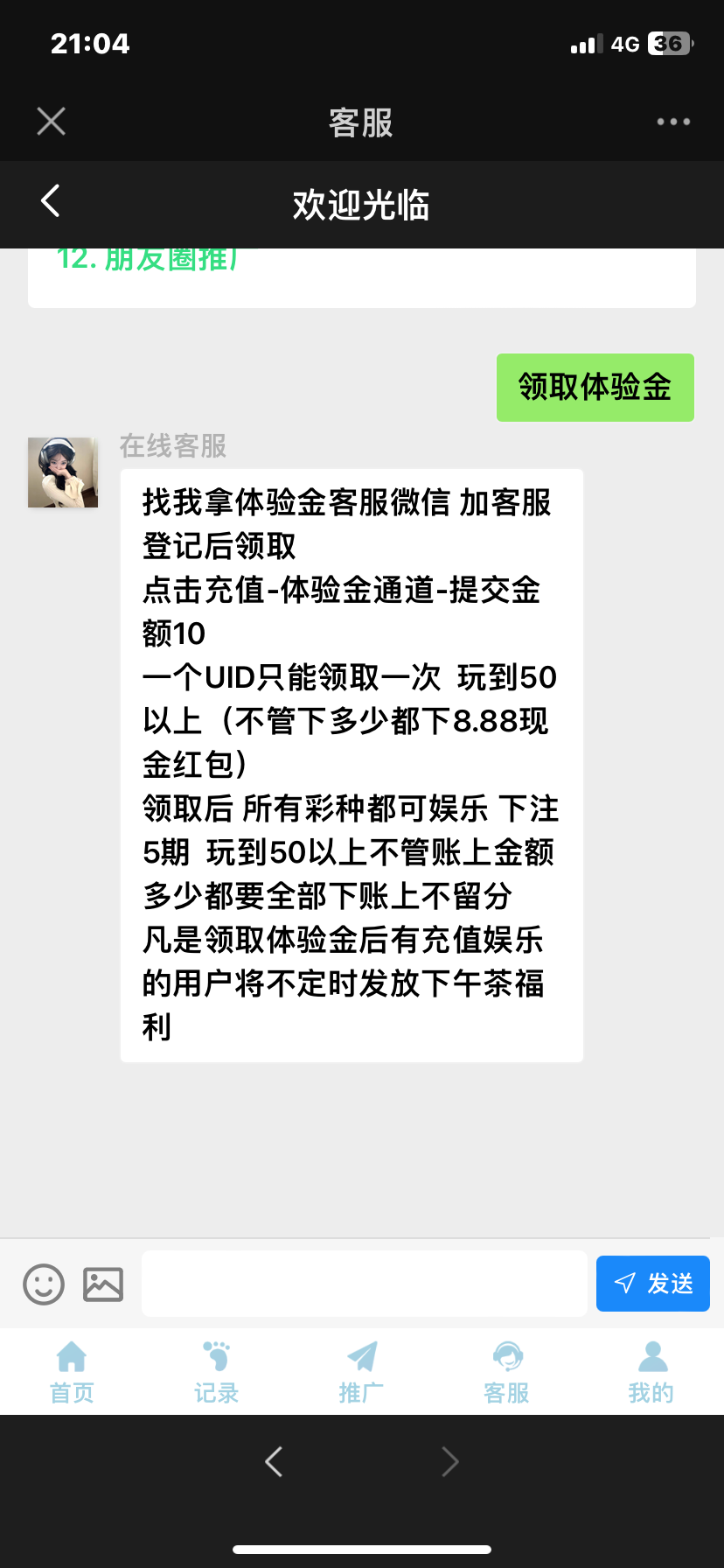Image resolution: width=724 pixels, height=1568 pixels.
Task: Navigate back with the browser back arrow
Action: 274,1461
